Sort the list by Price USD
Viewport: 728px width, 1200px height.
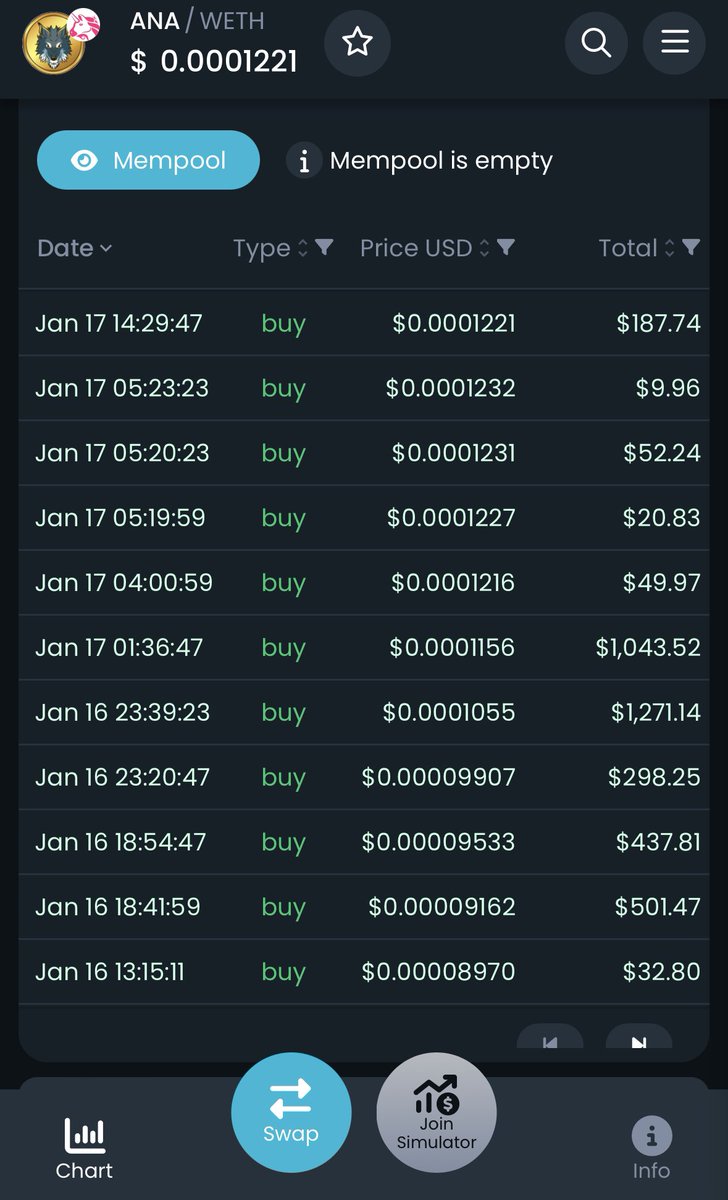pyautogui.click(x=416, y=248)
